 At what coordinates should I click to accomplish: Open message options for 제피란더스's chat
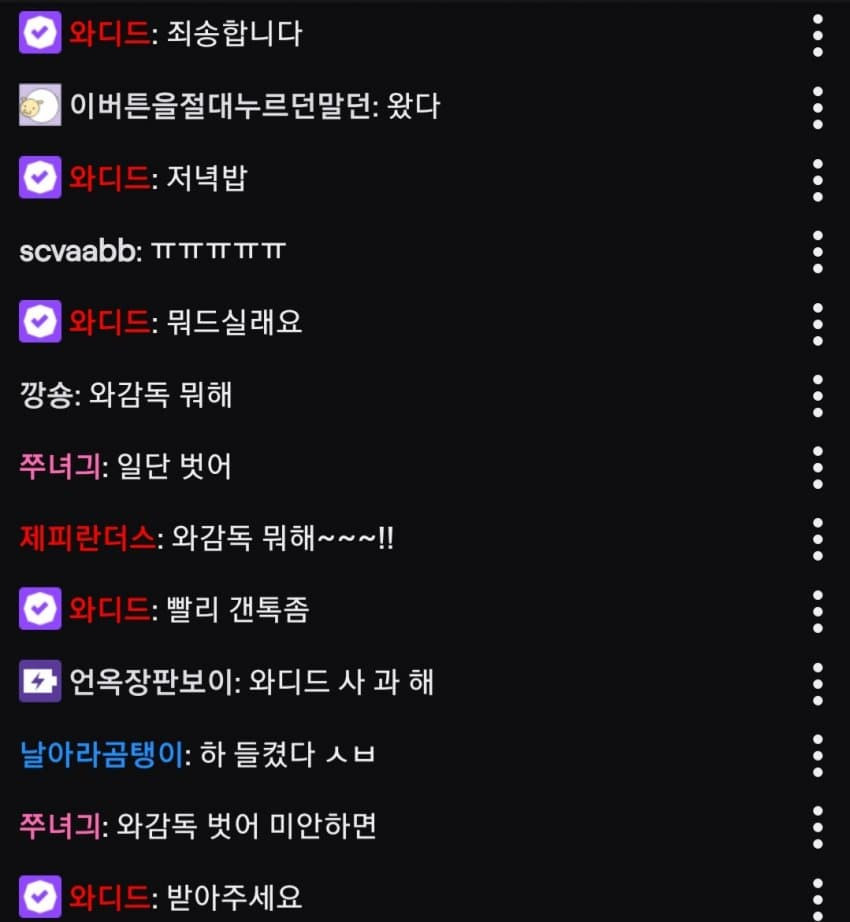tap(817, 539)
